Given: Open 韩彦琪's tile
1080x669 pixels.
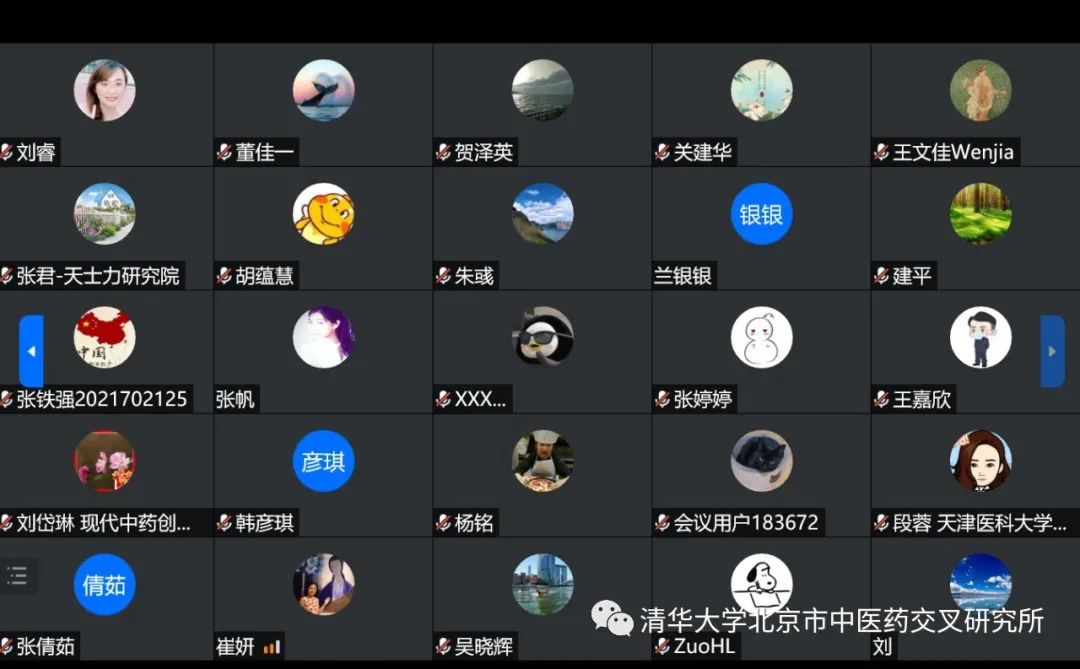Looking at the screenshot, I should point(323,475).
